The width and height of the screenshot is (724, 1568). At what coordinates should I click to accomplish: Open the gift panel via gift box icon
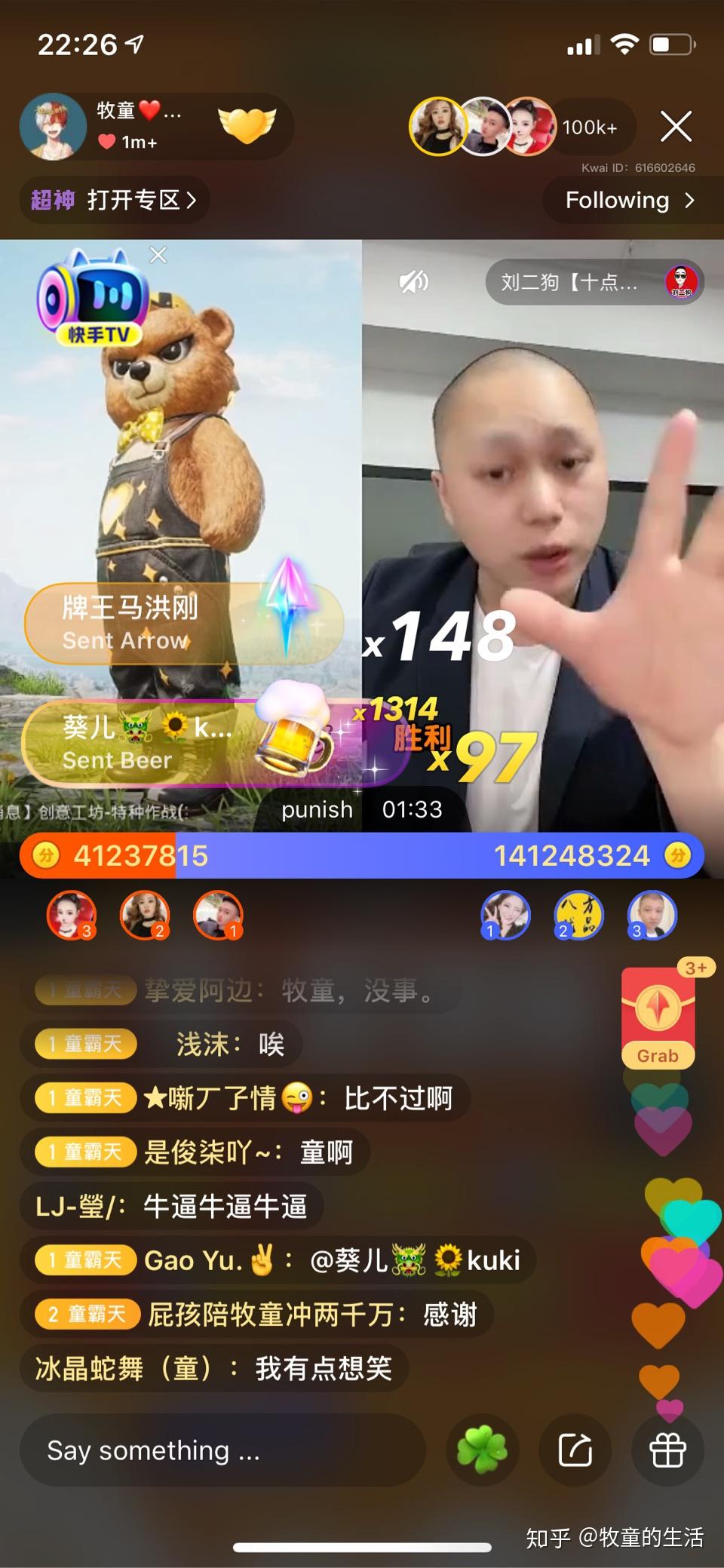point(667,1450)
